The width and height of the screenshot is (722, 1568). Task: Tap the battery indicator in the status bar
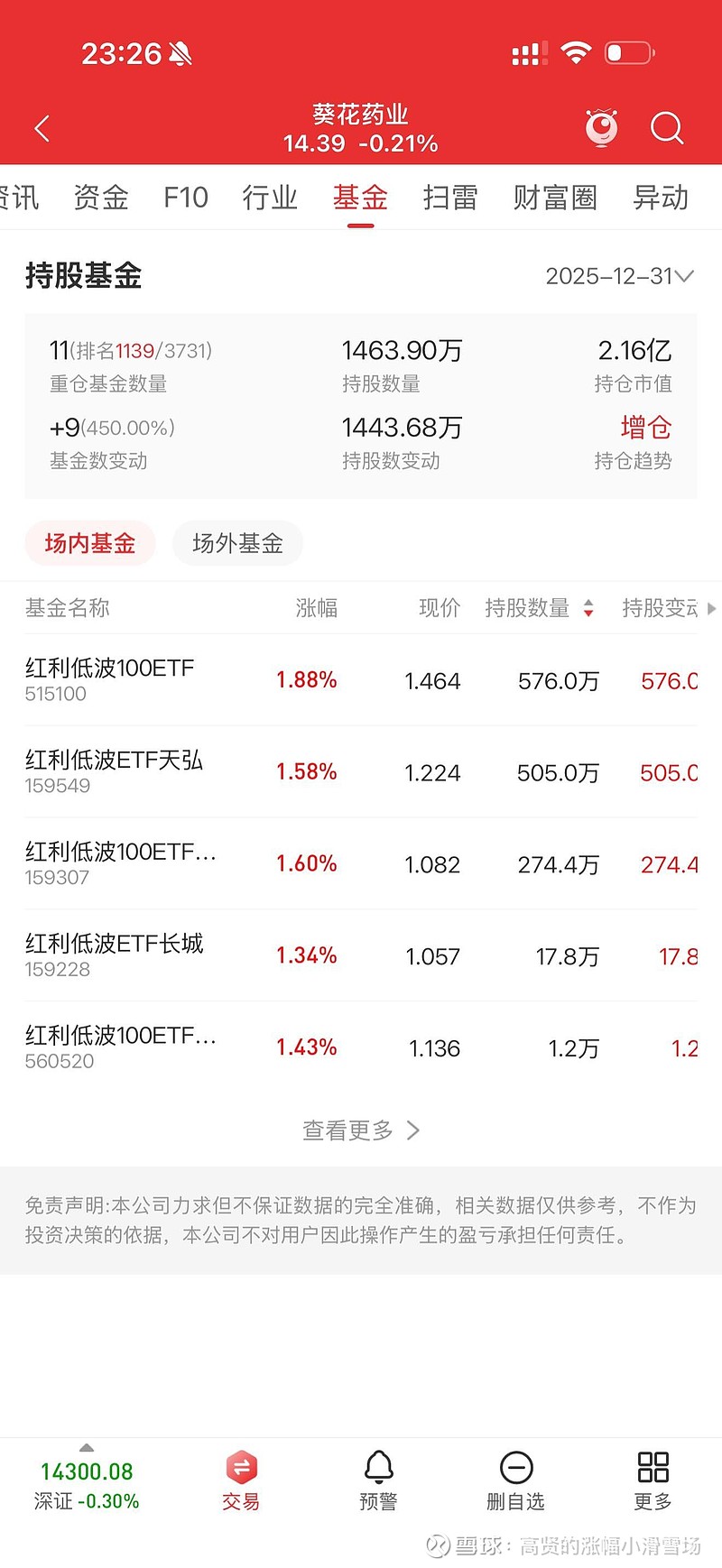[x=627, y=52]
